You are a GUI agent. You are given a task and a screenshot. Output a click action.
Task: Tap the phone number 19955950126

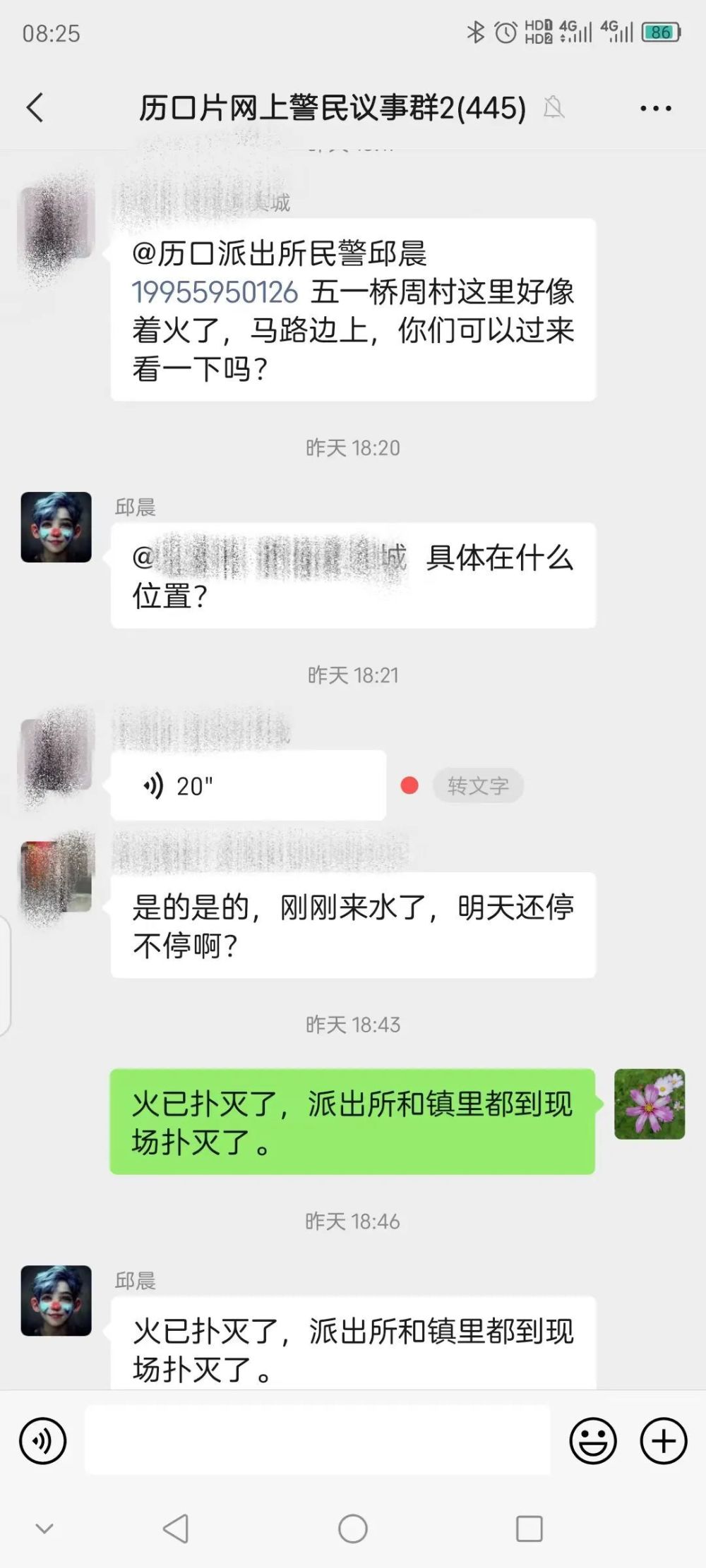[x=215, y=292]
